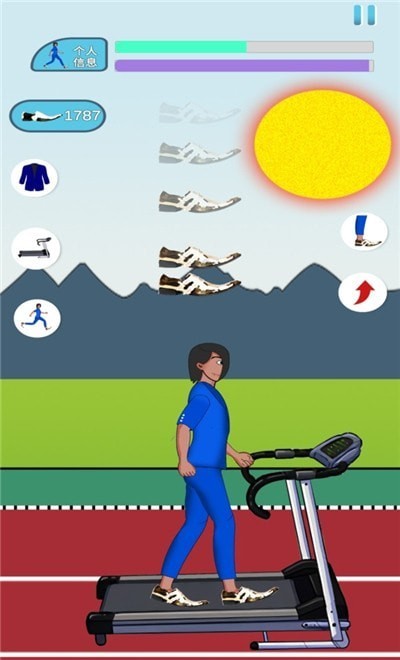Pause the game
Viewport: 400px width, 660px height.
click(x=364, y=15)
